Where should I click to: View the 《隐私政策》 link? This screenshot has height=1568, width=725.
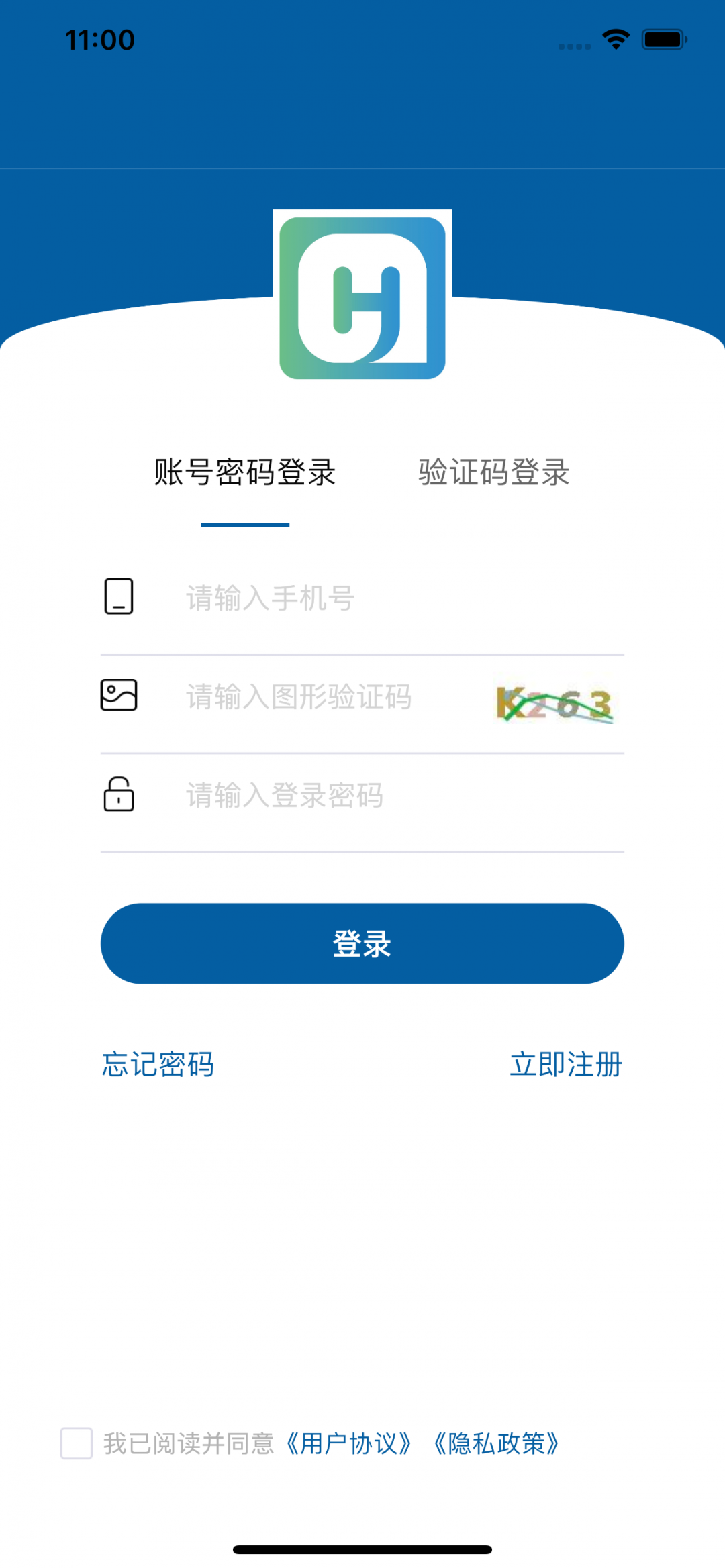pyautogui.click(x=497, y=1443)
